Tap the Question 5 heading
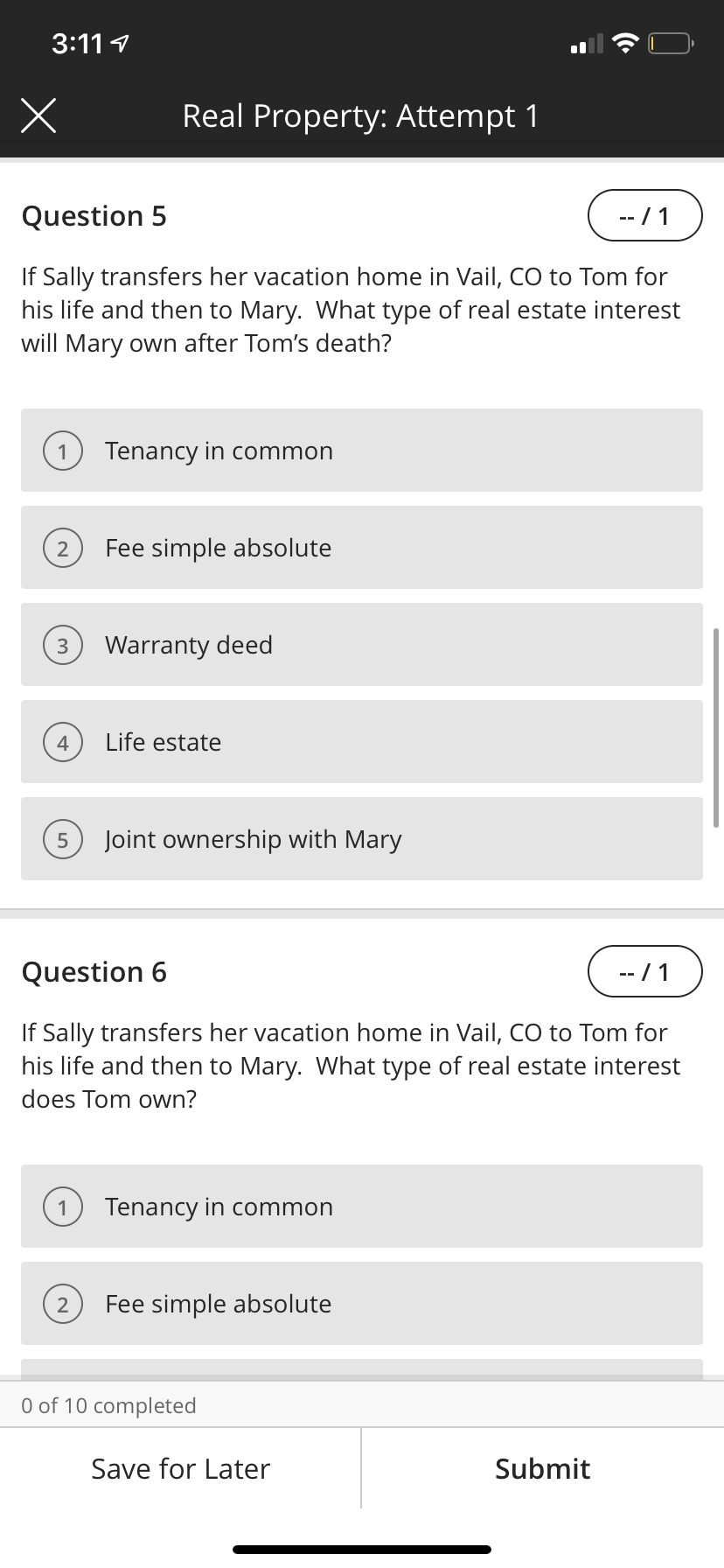This screenshot has width=724, height=1568. (94, 215)
